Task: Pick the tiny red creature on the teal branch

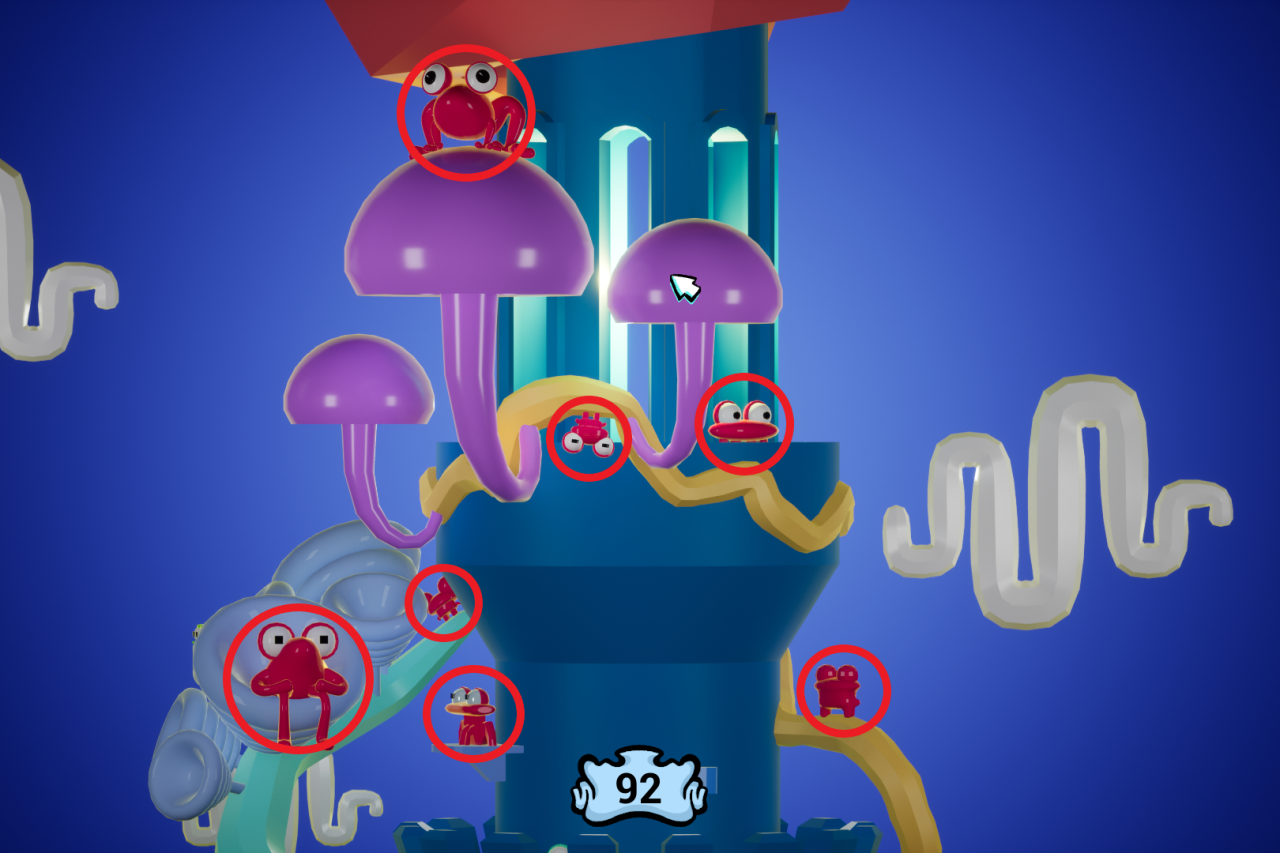Action: (443, 602)
